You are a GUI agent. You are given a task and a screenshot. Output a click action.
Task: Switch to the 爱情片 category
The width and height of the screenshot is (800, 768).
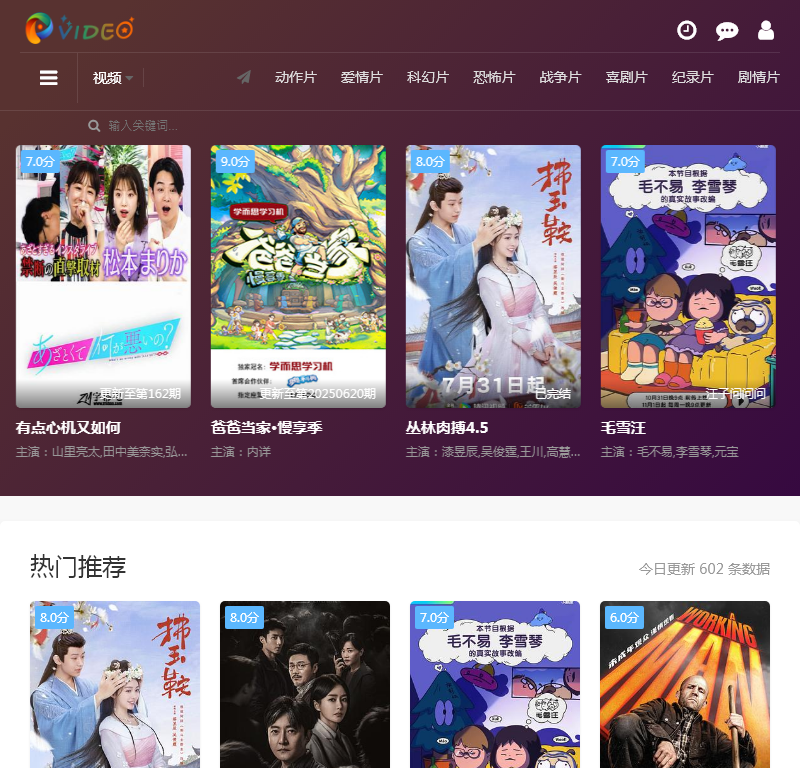click(x=361, y=78)
